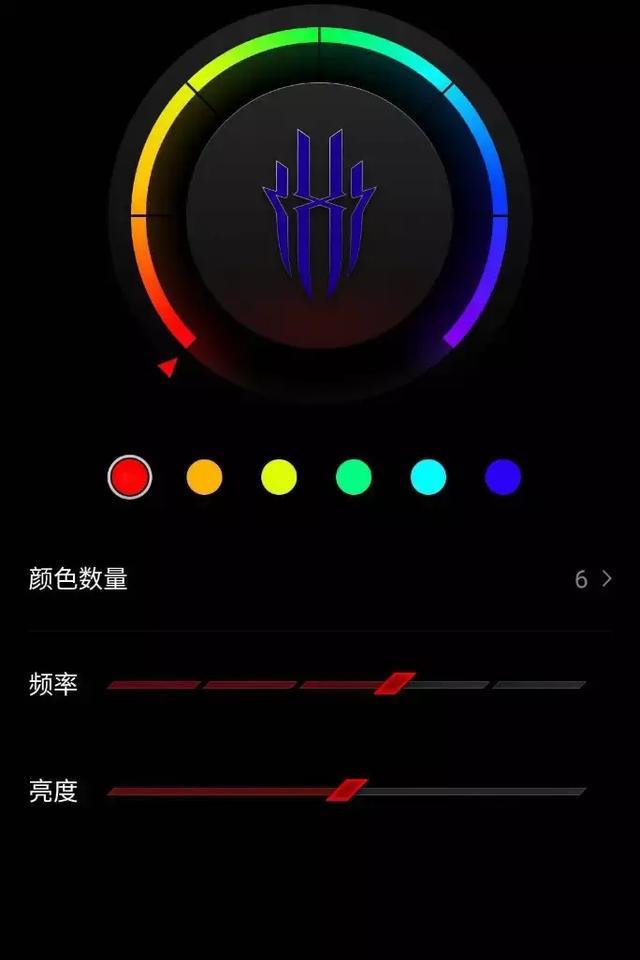The image size is (640, 960).
Task: Select the orange color swatch
Action: pyautogui.click(x=204, y=477)
